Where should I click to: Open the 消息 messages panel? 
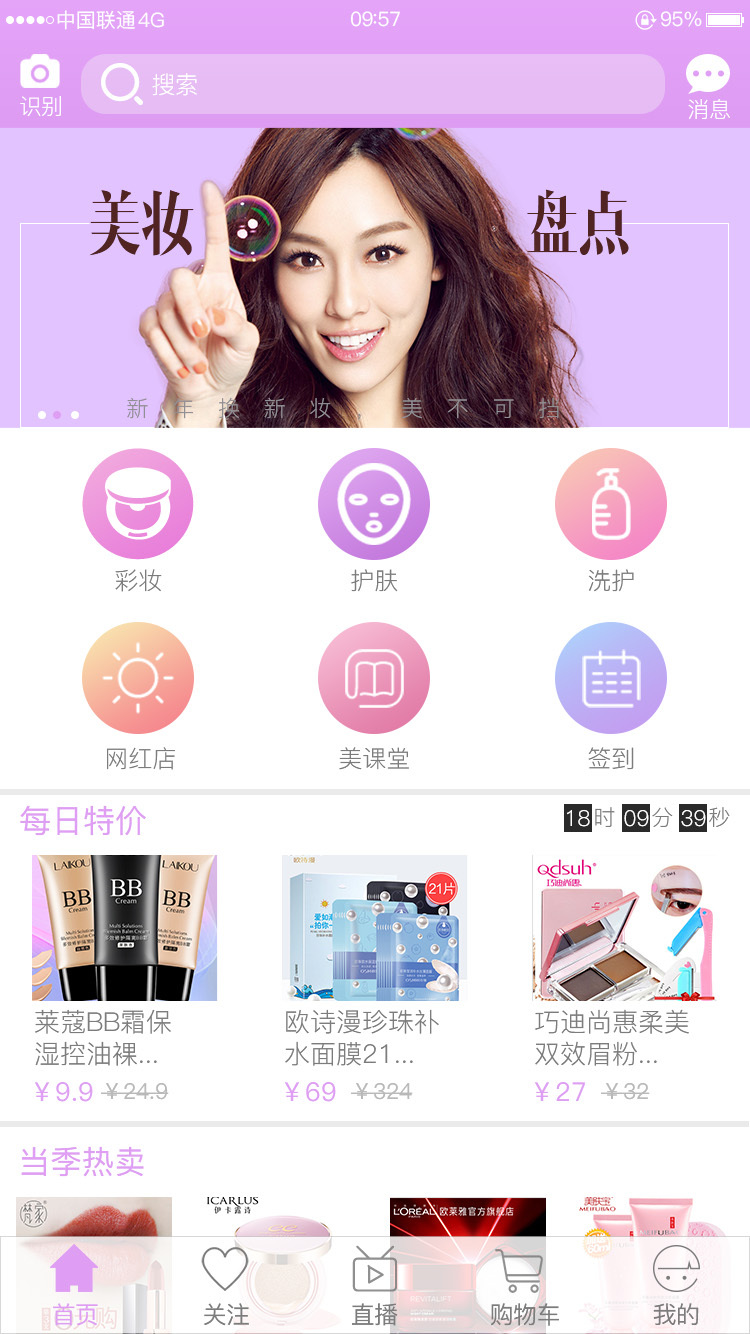coord(708,83)
